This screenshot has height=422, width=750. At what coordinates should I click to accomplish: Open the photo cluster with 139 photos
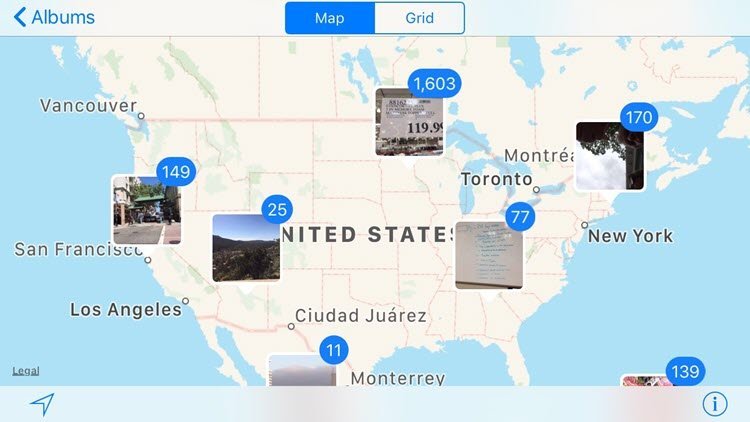(x=652, y=380)
